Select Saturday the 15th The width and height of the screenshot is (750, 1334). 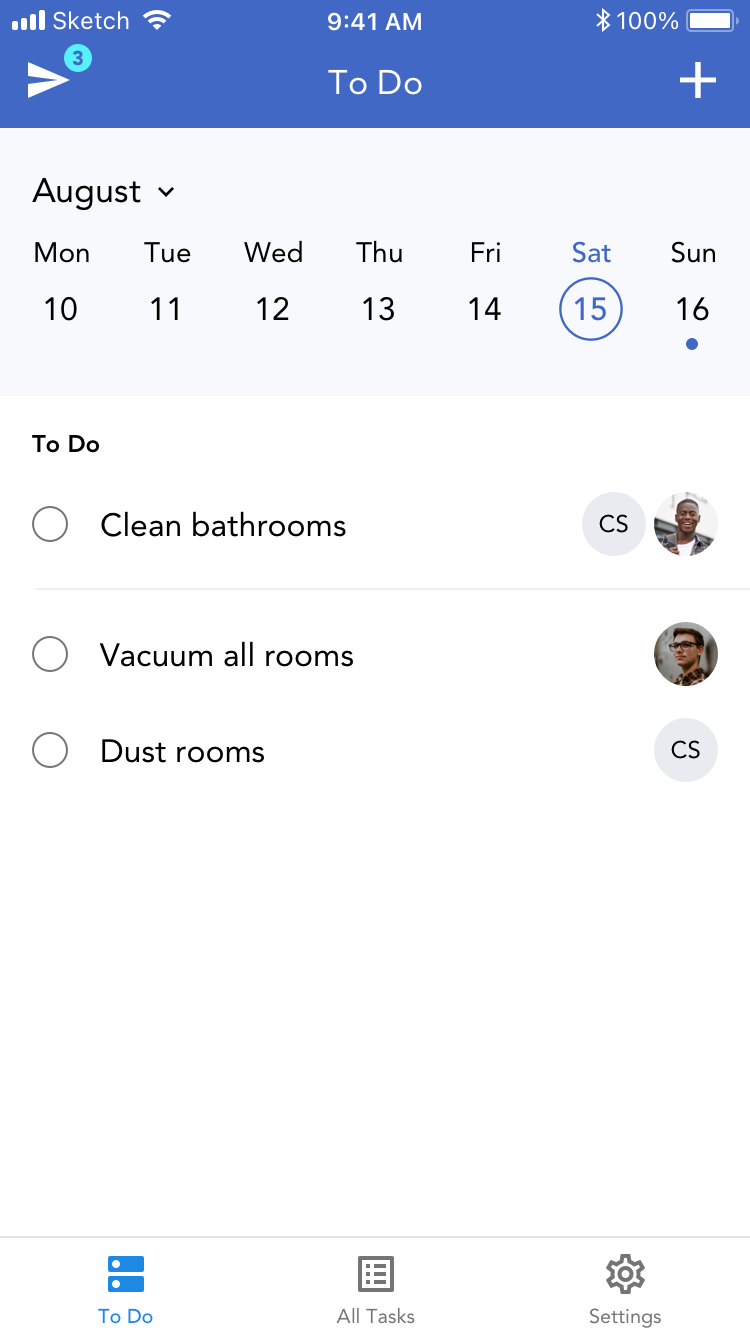pyautogui.click(x=591, y=290)
